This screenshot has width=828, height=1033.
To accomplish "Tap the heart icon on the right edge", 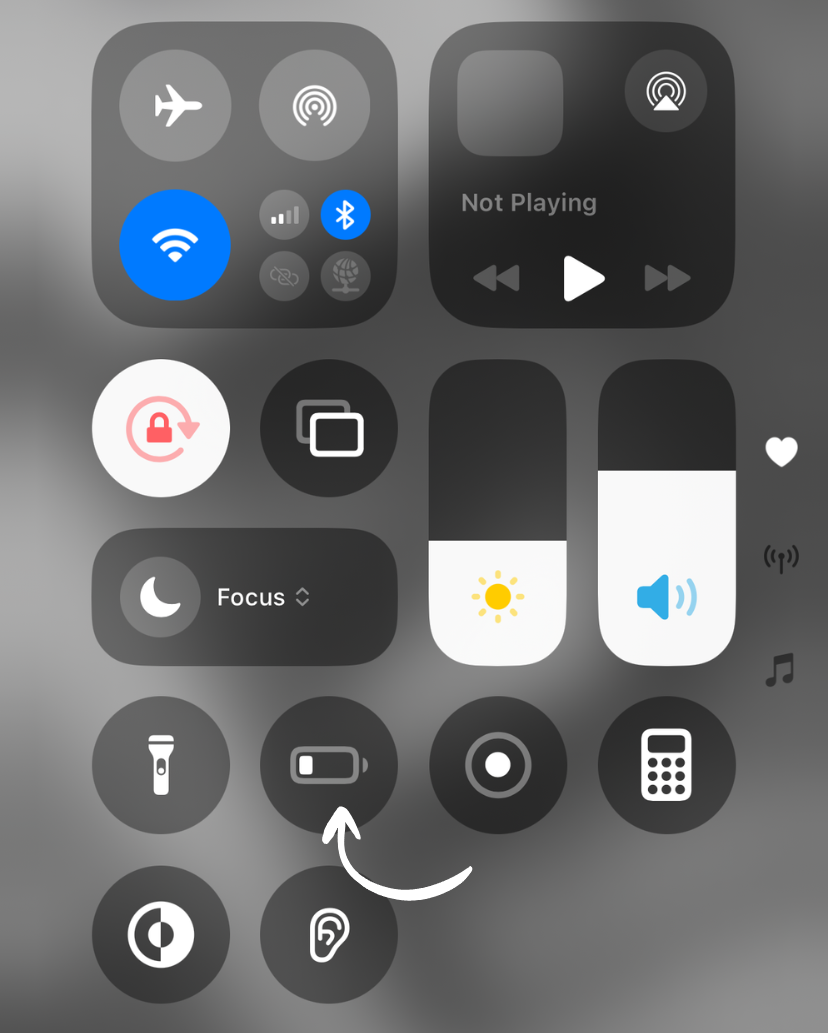I will [x=781, y=451].
